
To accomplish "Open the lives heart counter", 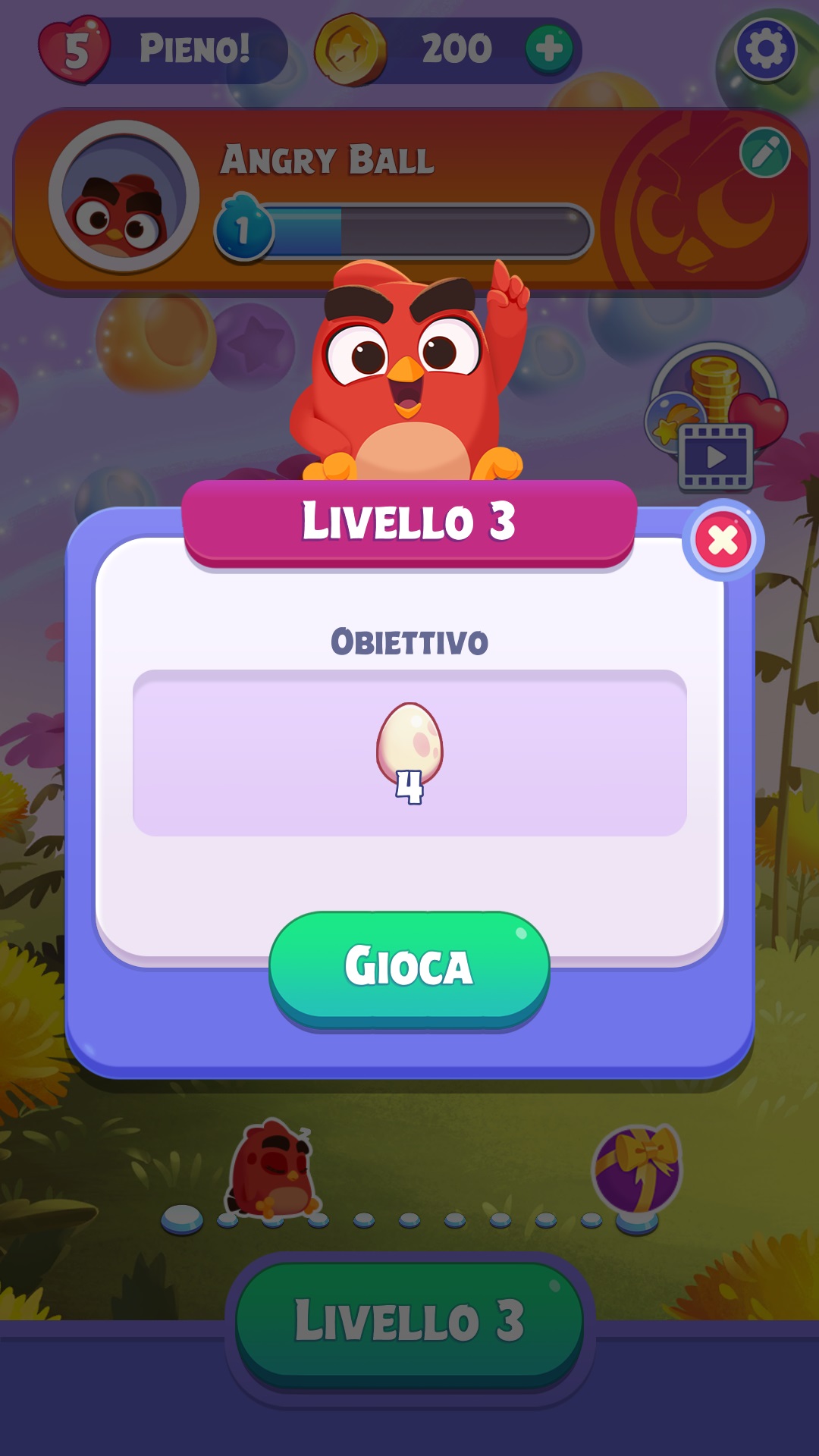I will pos(74,49).
